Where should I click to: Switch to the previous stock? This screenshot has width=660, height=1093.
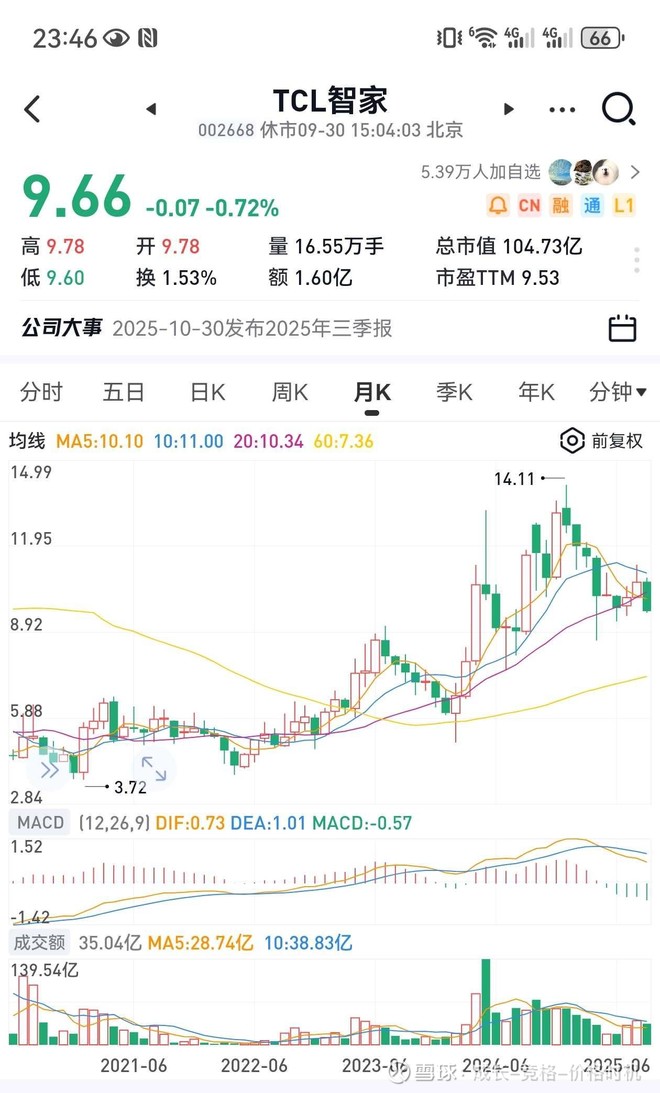coord(151,109)
